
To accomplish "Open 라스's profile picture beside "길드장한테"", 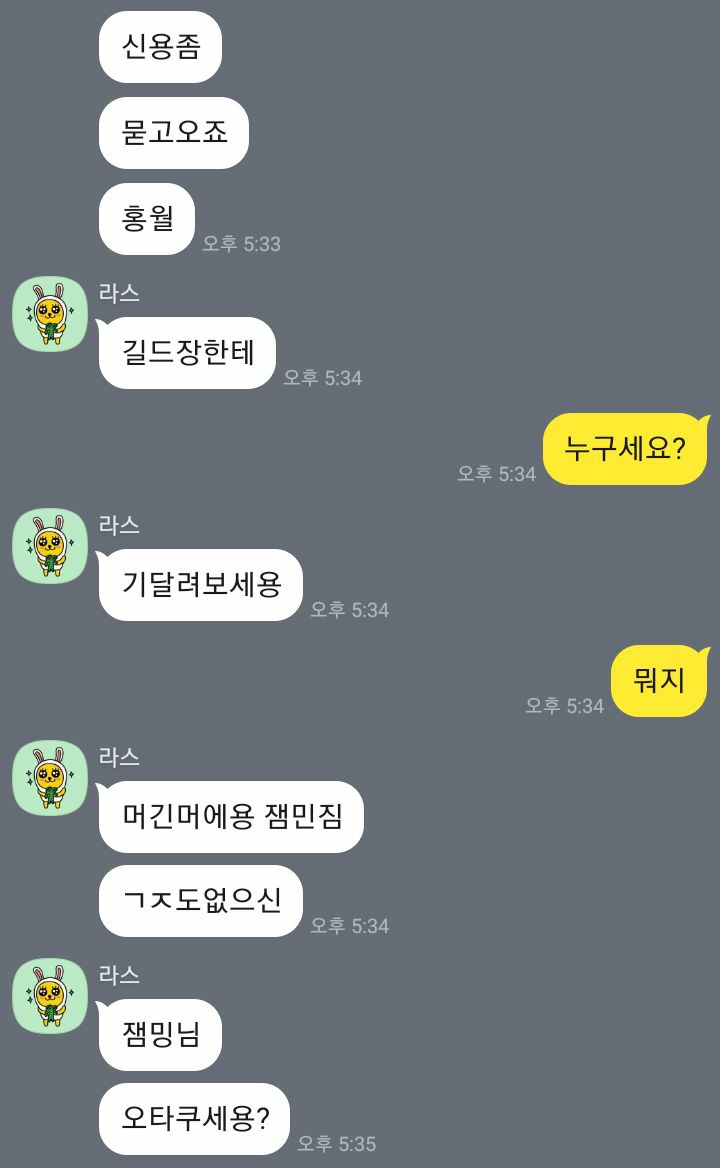I will point(50,314).
